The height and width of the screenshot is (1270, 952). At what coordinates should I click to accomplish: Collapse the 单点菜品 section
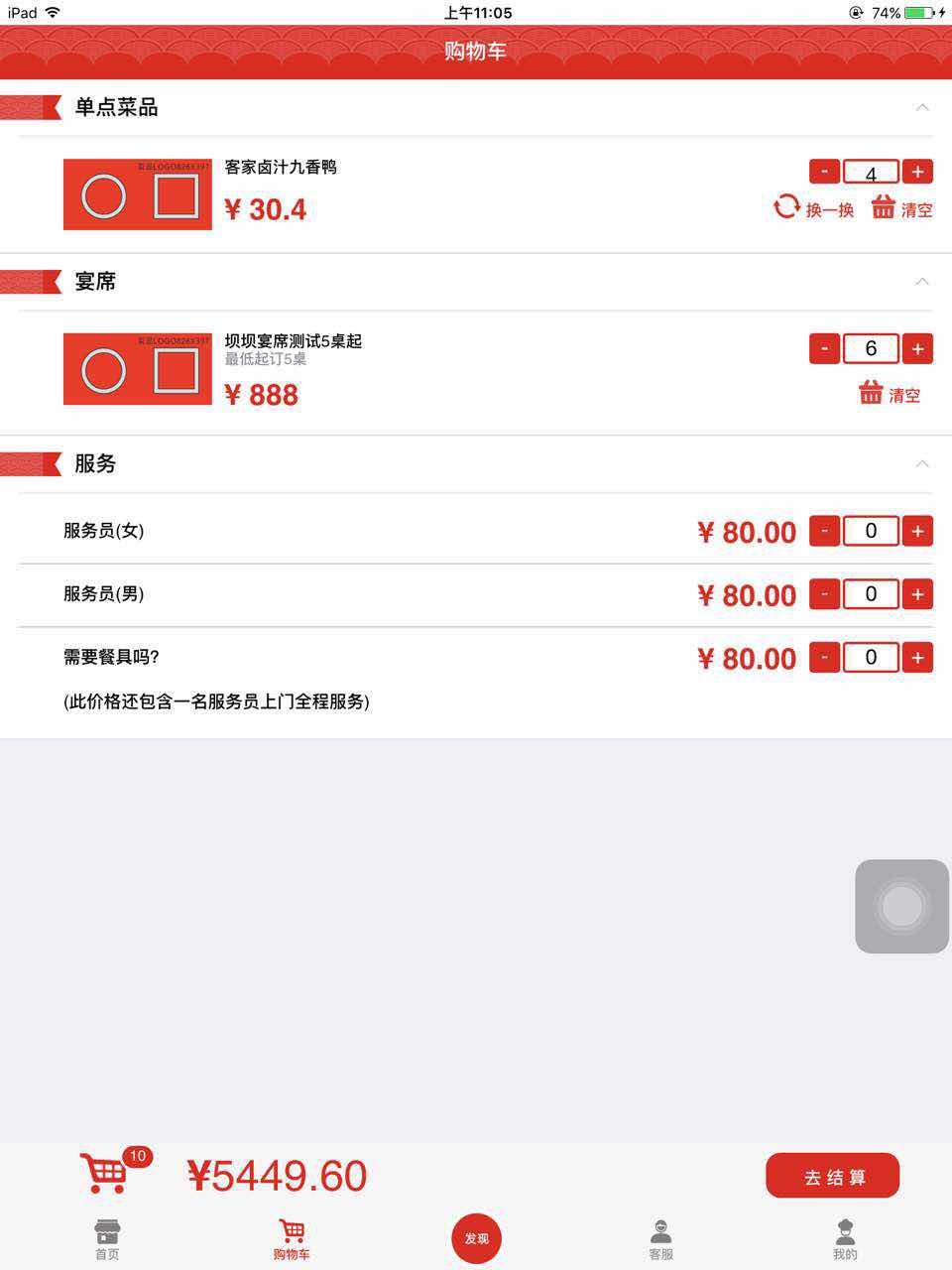point(922,107)
